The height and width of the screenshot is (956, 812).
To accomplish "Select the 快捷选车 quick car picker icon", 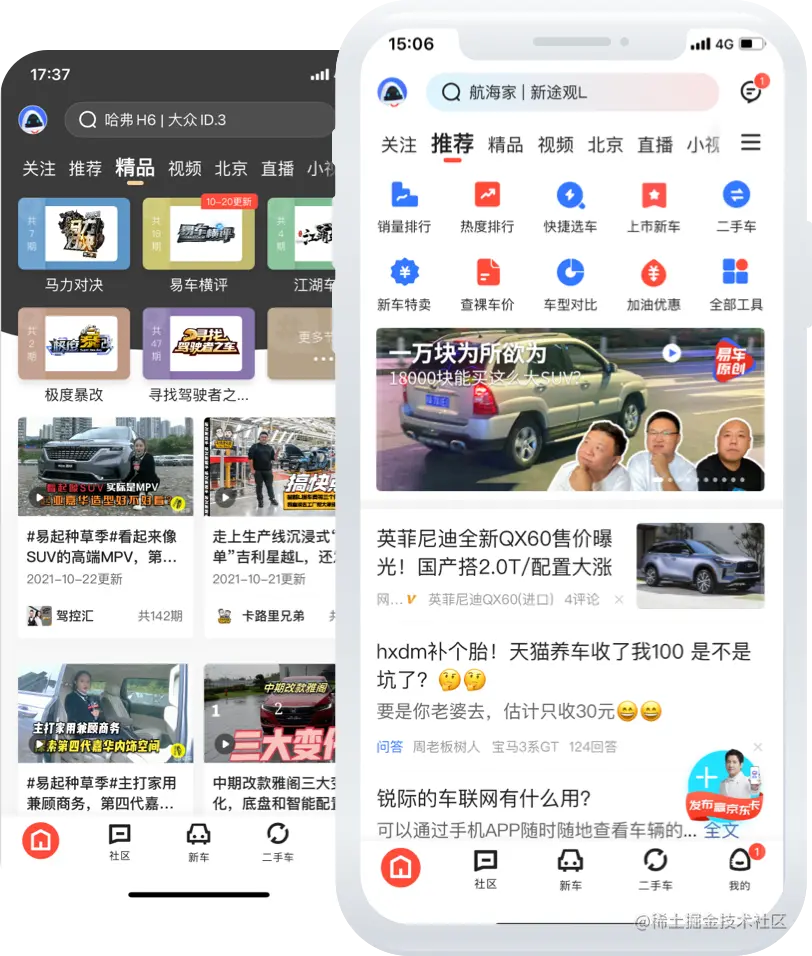I will (x=569, y=205).
